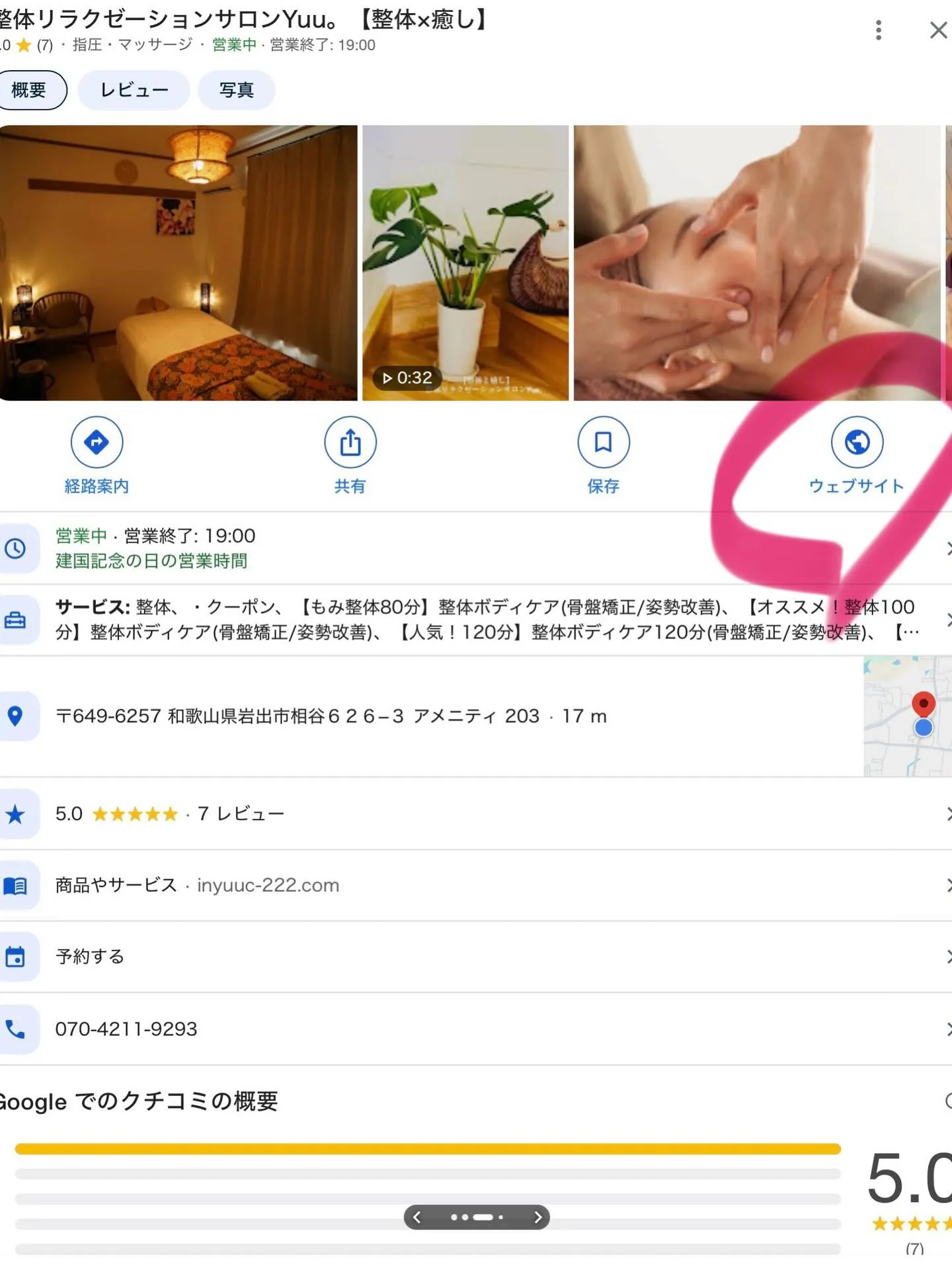Tap the 7 レビュー link next to the stars
Screen dimensions: 952x1268
tap(241, 814)
